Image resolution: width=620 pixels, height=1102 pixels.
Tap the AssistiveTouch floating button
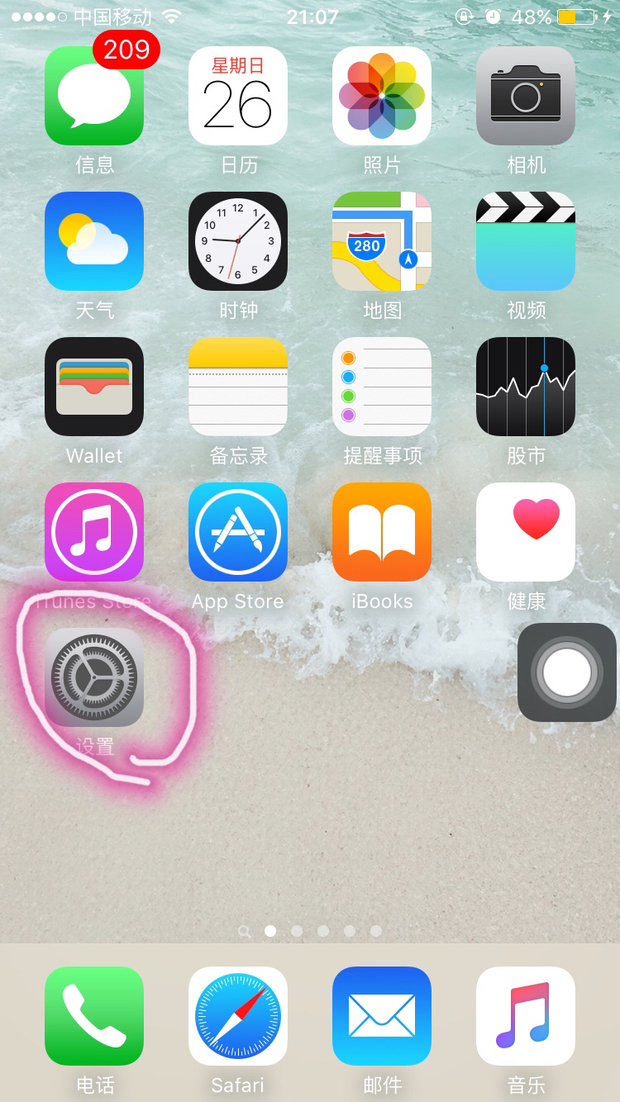click(567, 672)
